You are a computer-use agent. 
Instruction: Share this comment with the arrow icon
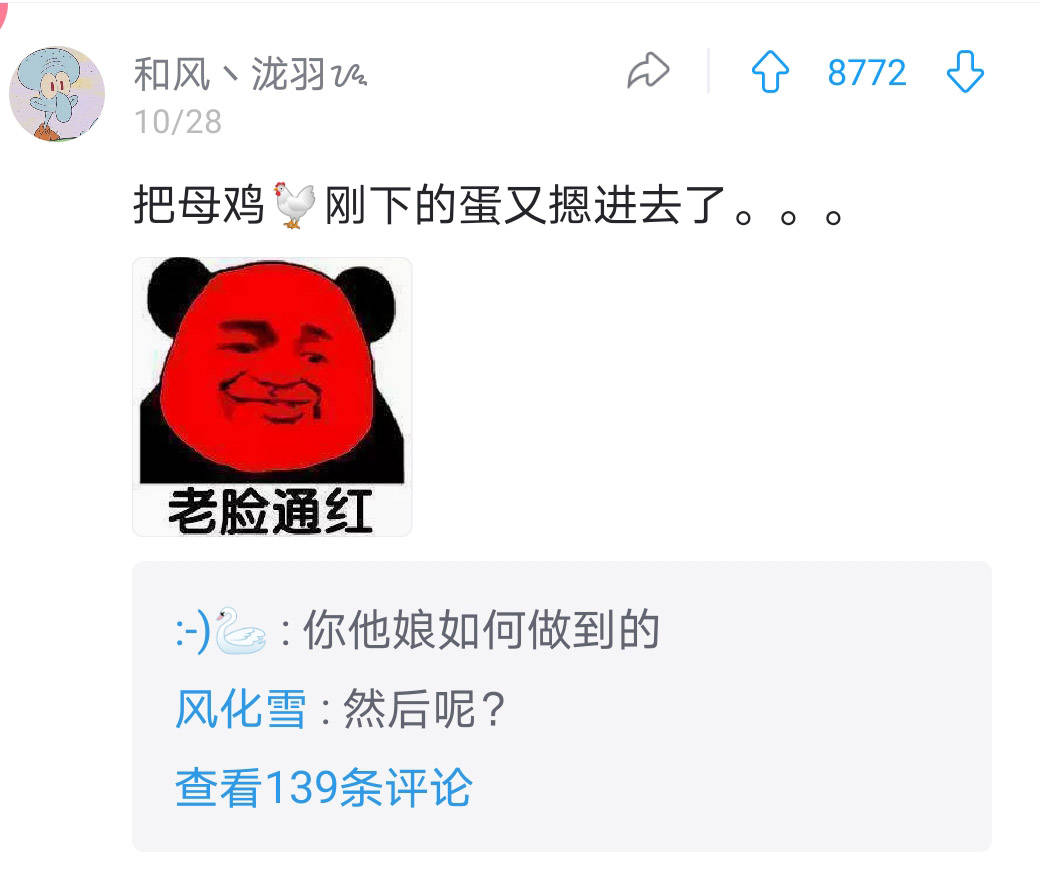[648, 72]
